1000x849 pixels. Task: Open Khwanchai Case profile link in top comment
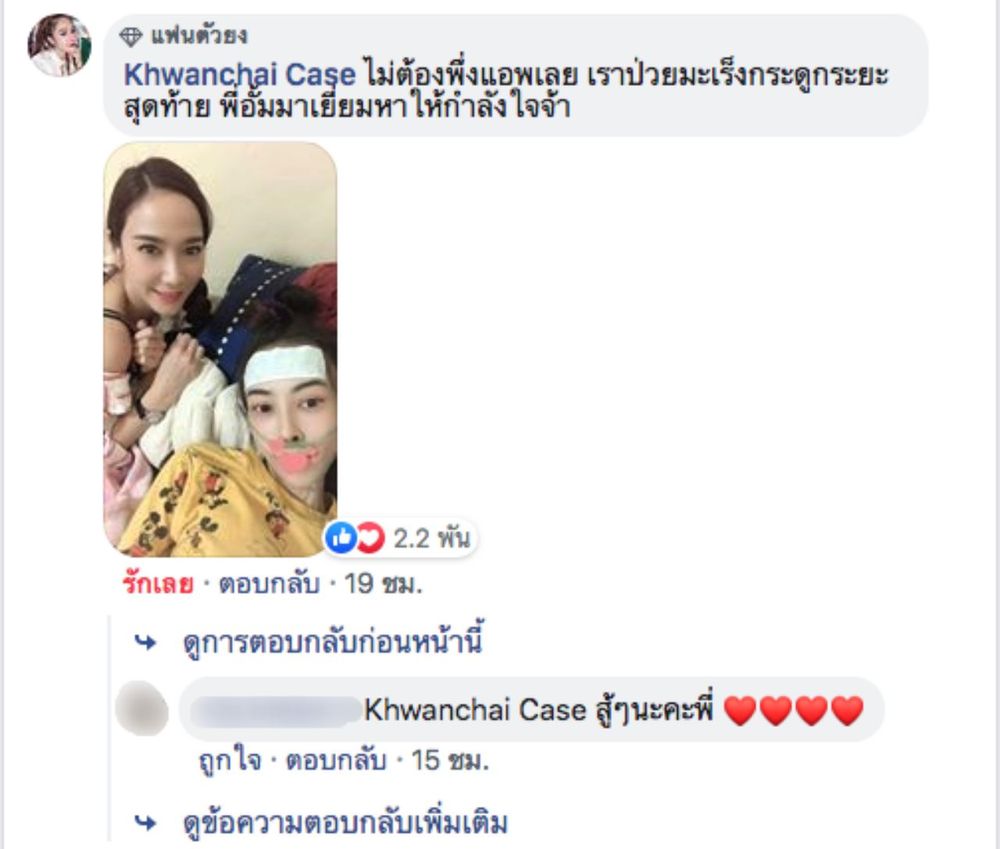click(239, 75)
